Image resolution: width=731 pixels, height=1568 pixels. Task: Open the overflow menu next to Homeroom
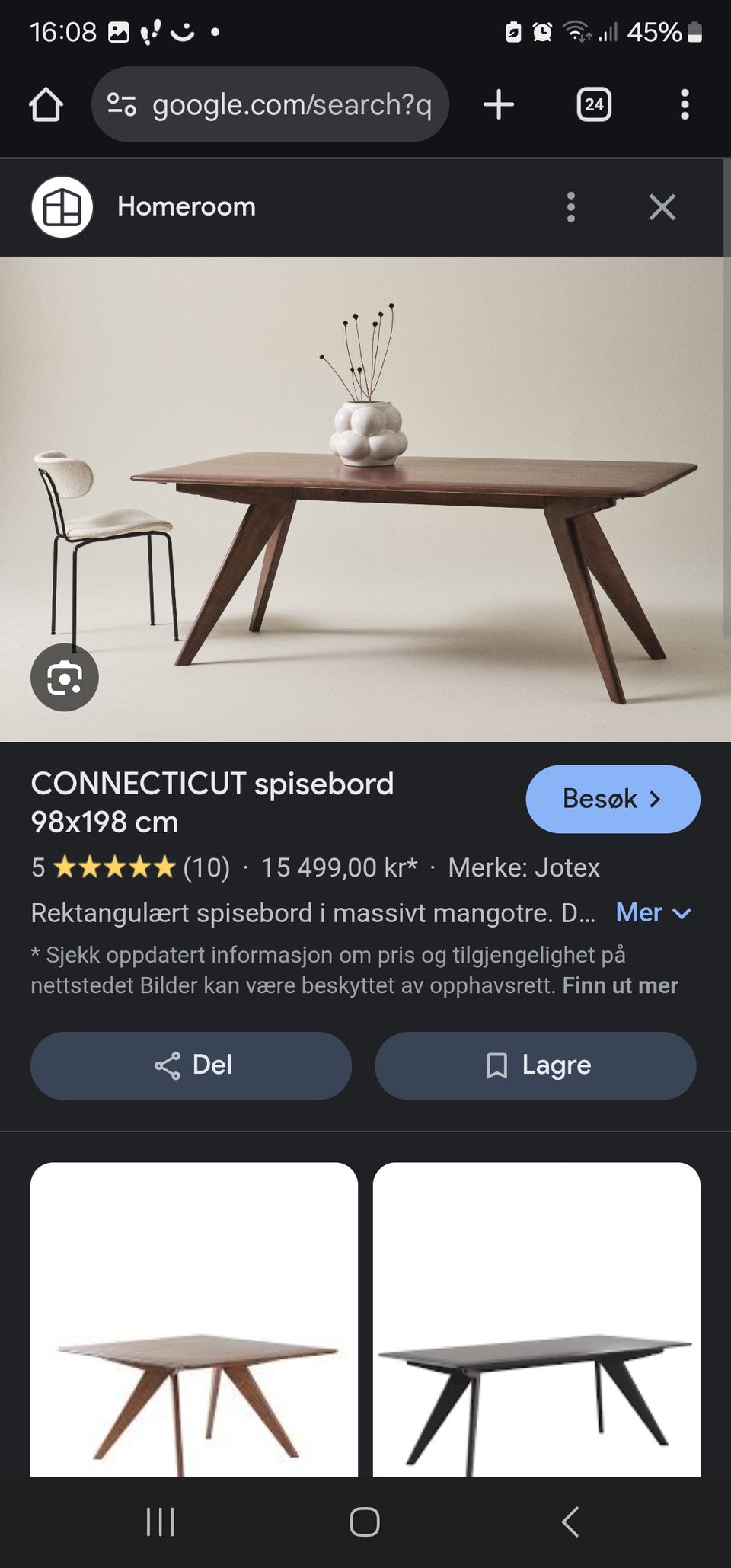pyautogui.click(x=570, y=206)
